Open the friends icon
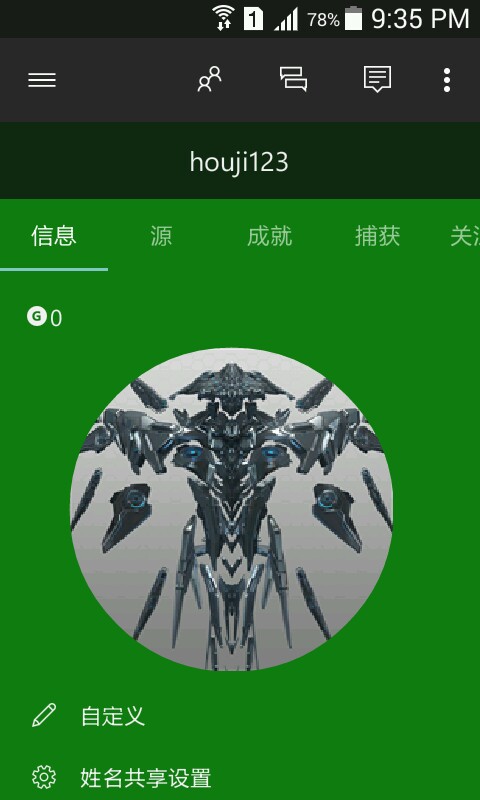 click(x=210, y=80)
